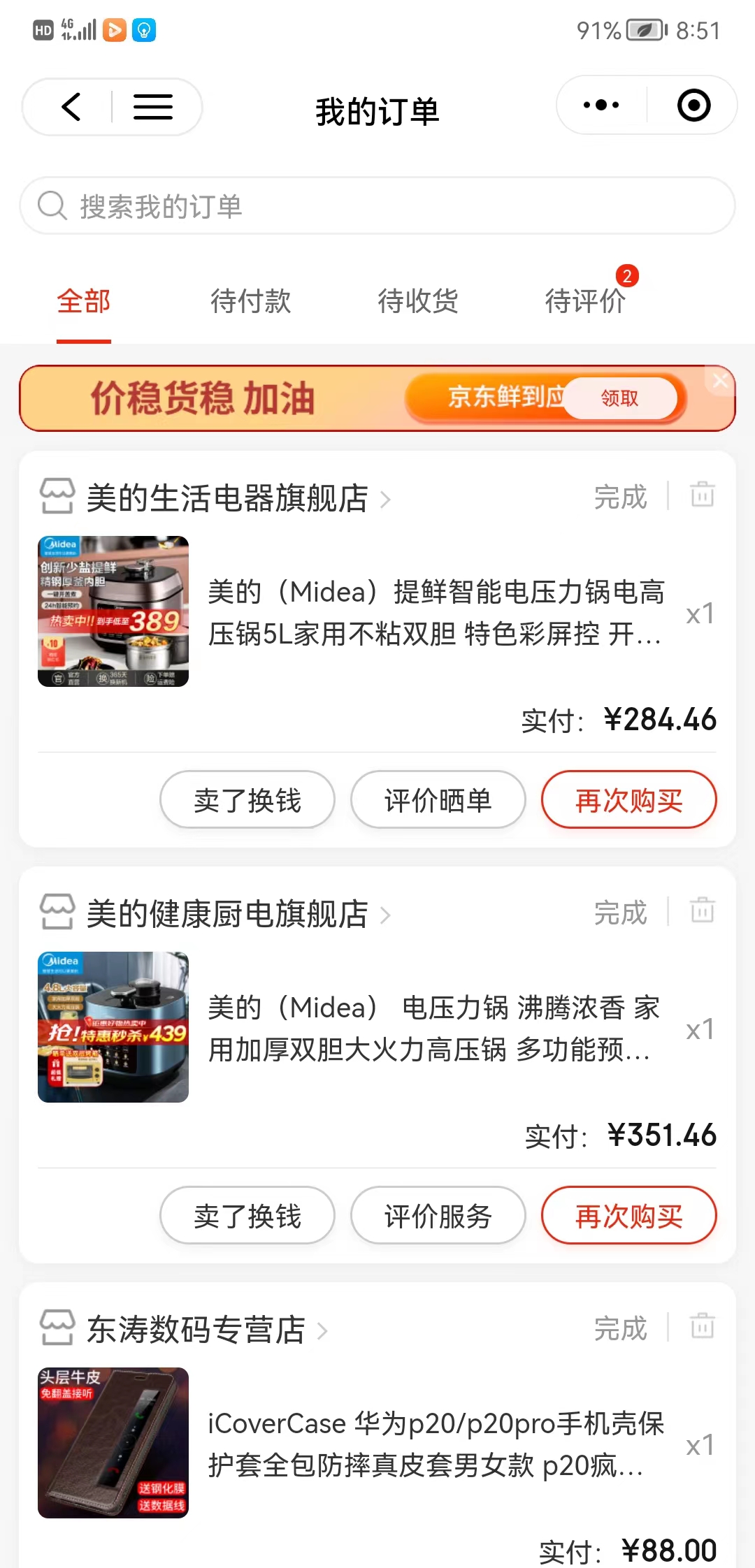Expand 美的生活电器旗舰店 store details via chevron
This screenshot has height=1568, width=755.
coord(385,500)
